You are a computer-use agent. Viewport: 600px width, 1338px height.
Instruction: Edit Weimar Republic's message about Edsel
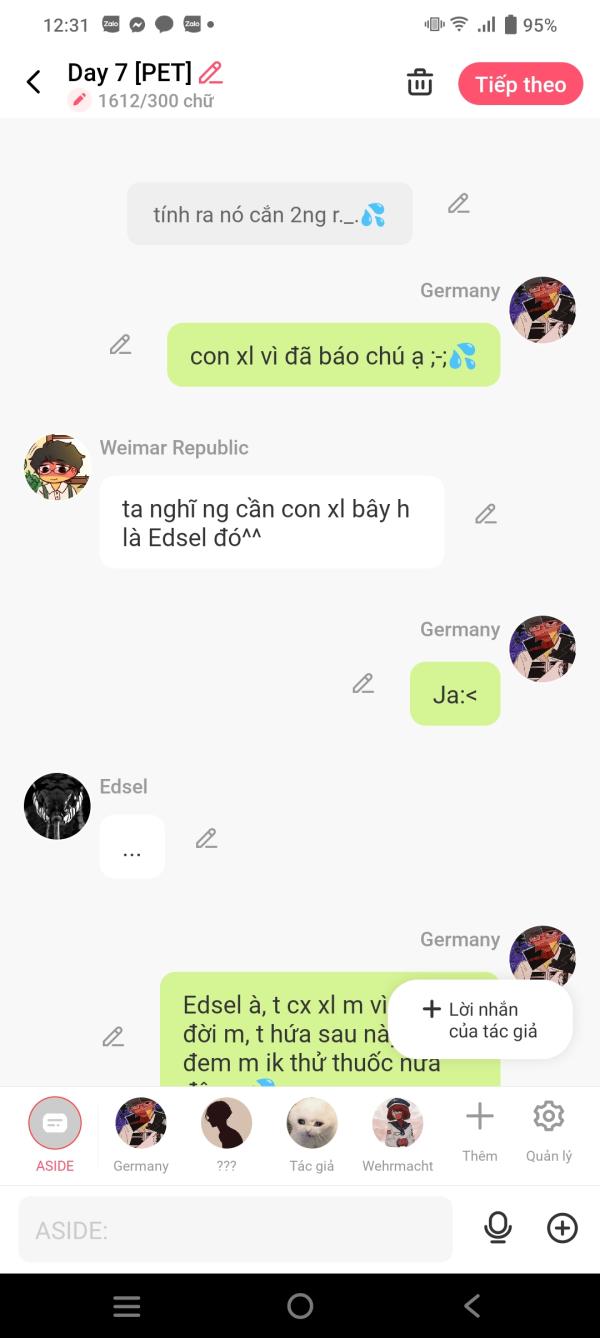[486, 515]
